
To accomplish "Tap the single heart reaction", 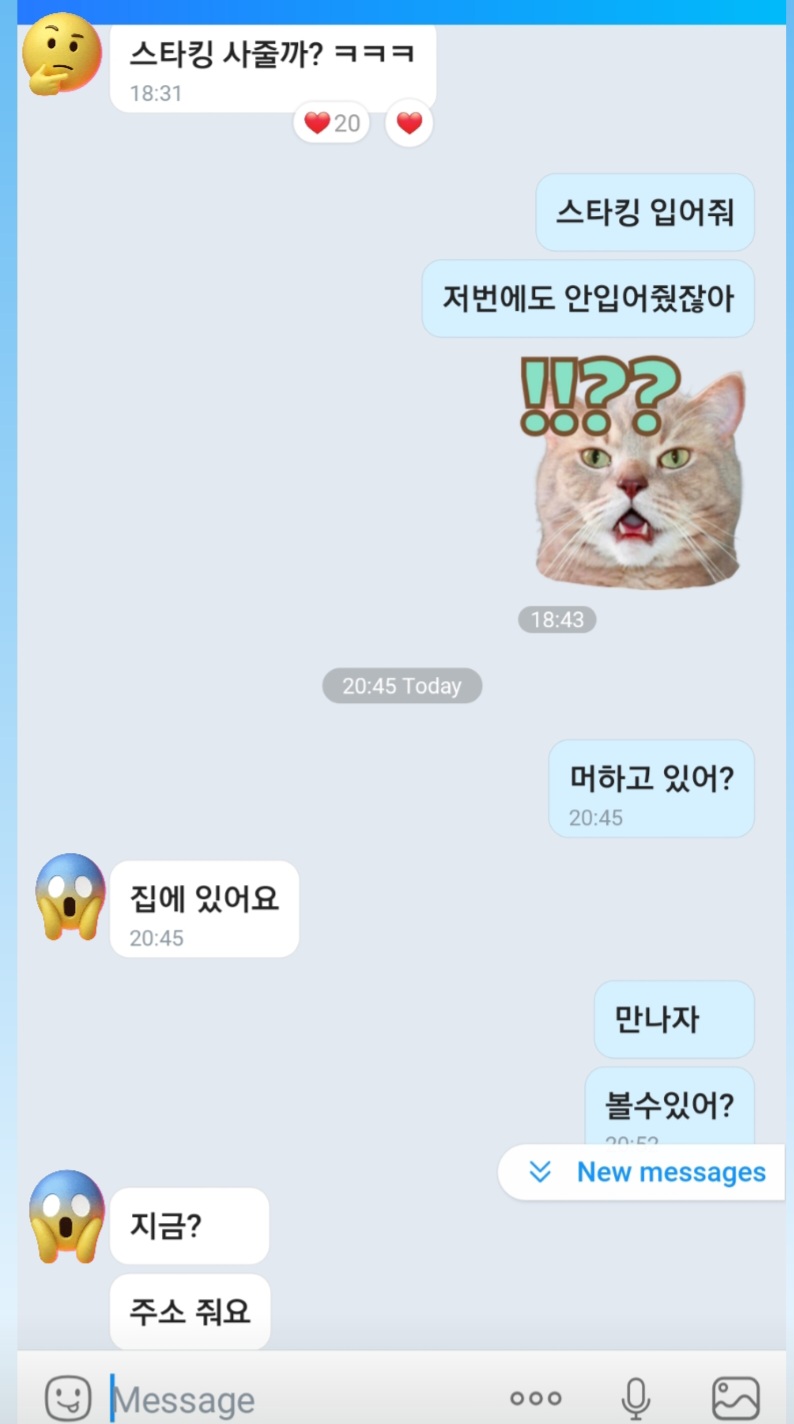I will [409, 124].
